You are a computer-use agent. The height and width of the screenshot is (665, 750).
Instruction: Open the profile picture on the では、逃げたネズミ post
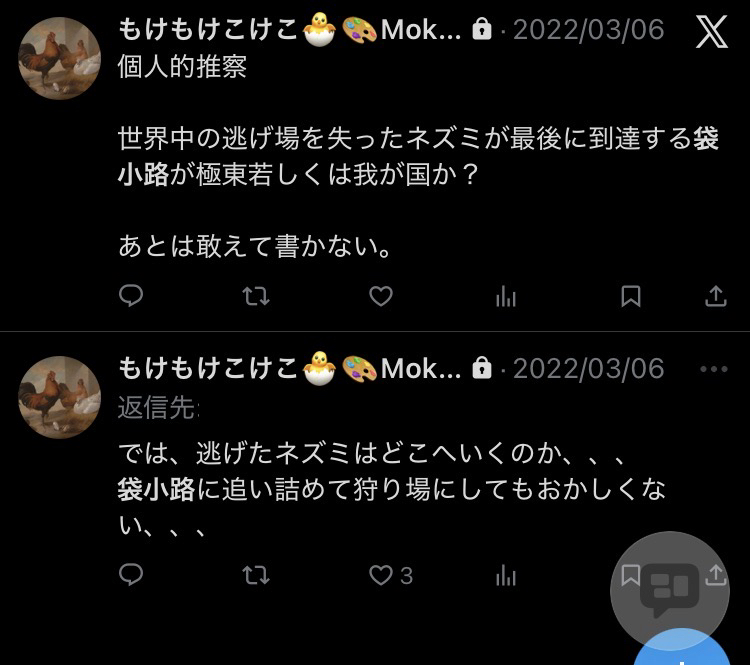coord(60,397)
